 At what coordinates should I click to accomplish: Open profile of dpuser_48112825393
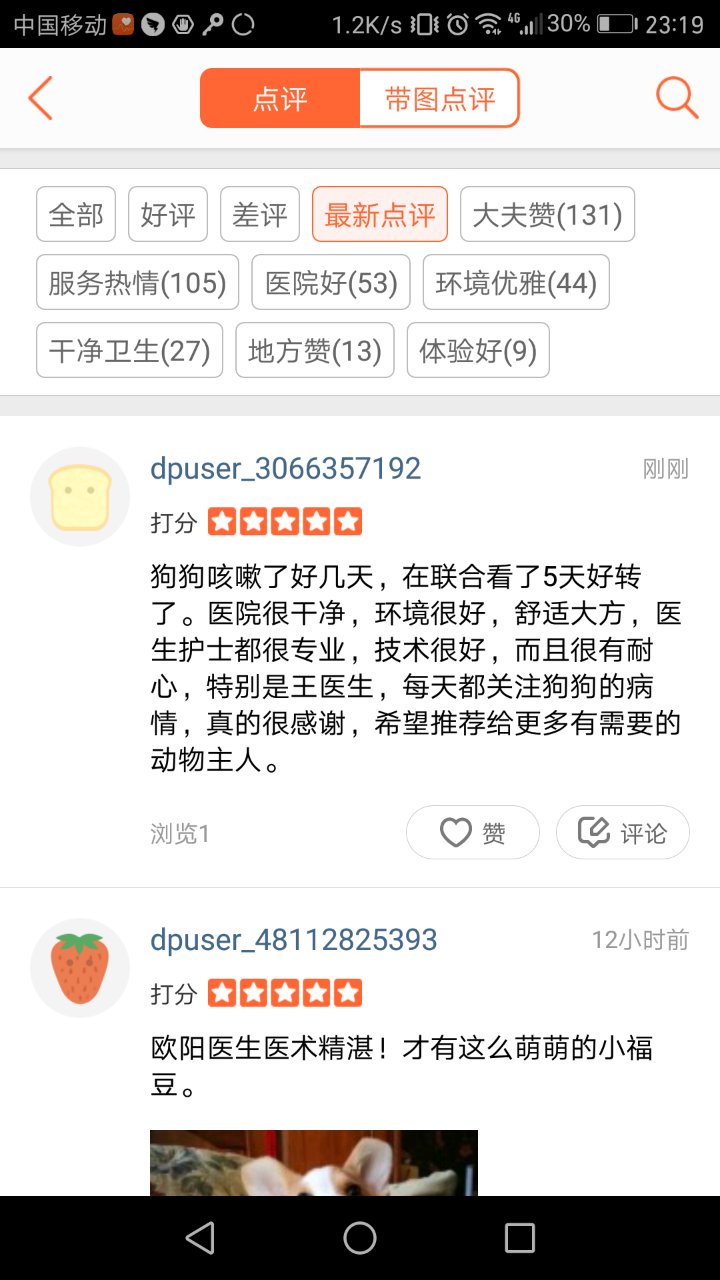(293, 940)
